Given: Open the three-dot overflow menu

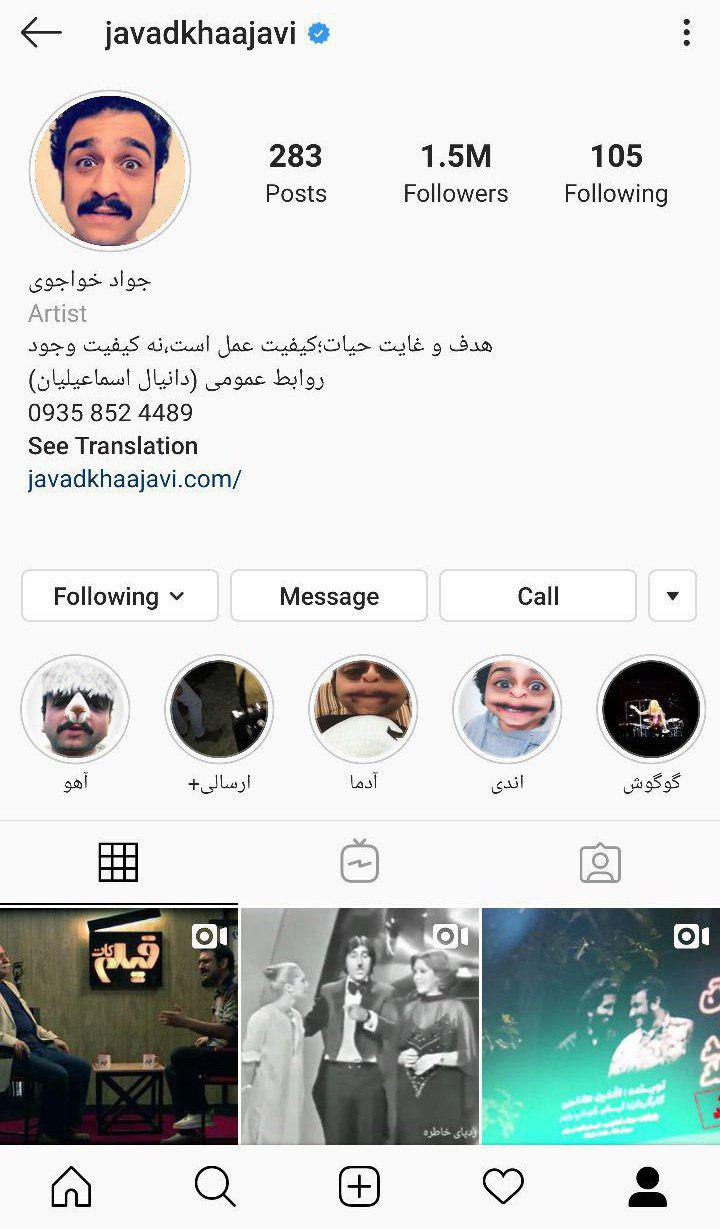Looking at the screenshot, I should (x=686, y=33).
